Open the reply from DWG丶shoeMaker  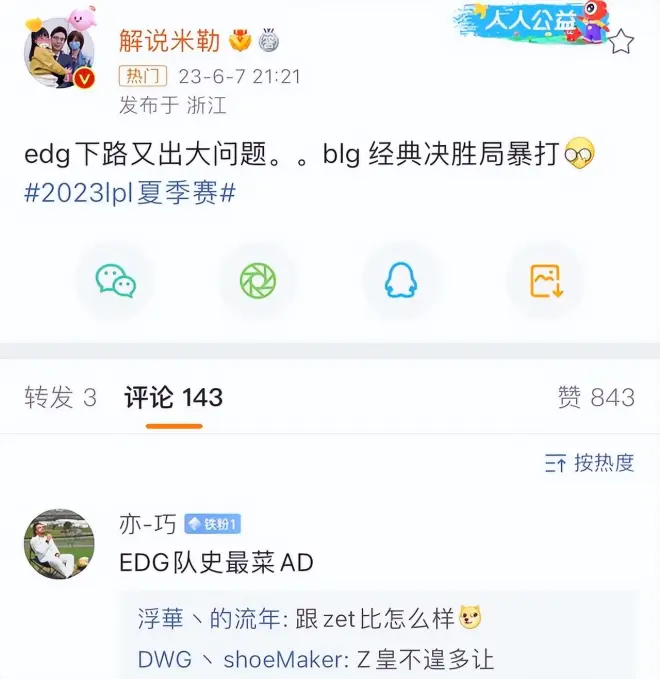click(316, 659)
